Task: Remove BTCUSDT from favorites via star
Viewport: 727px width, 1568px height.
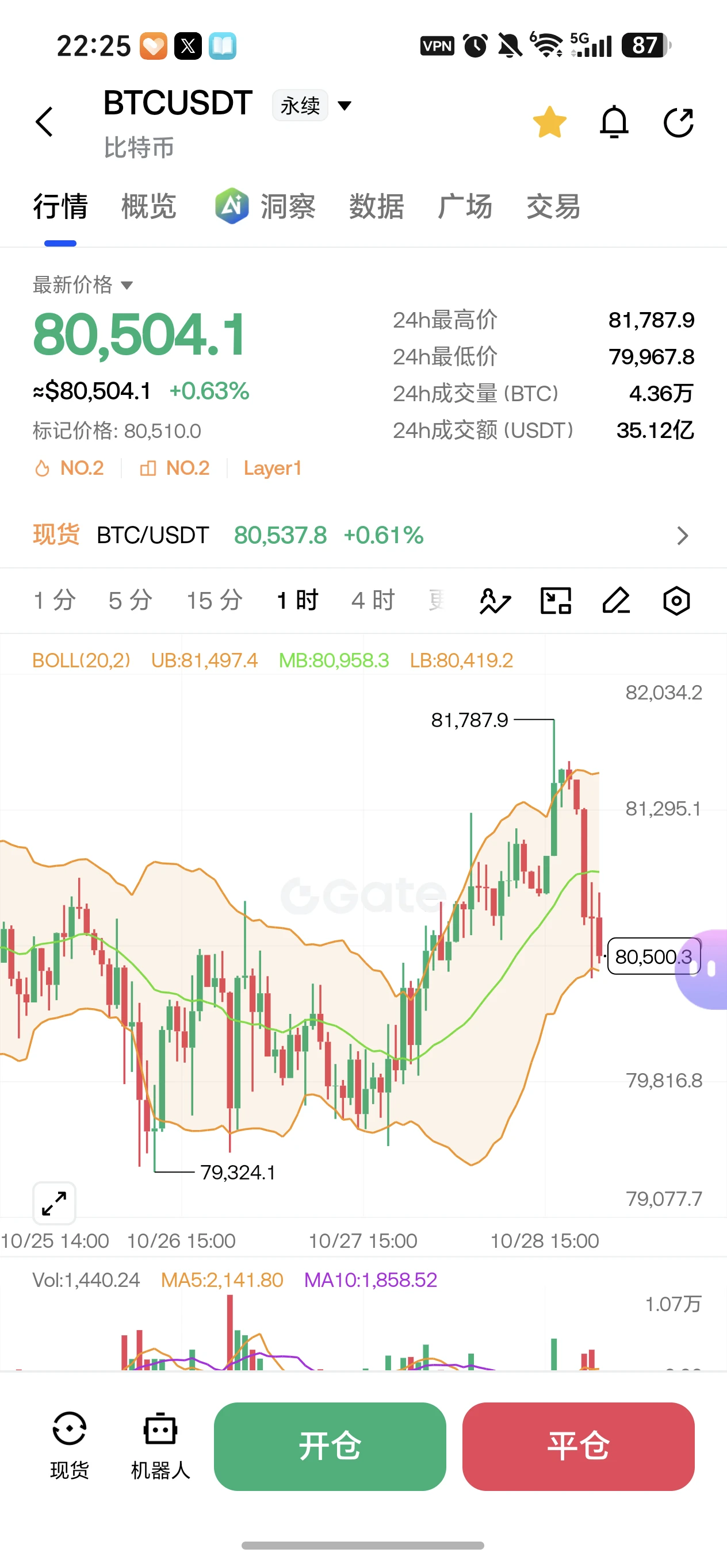Action: coord(549,122)
